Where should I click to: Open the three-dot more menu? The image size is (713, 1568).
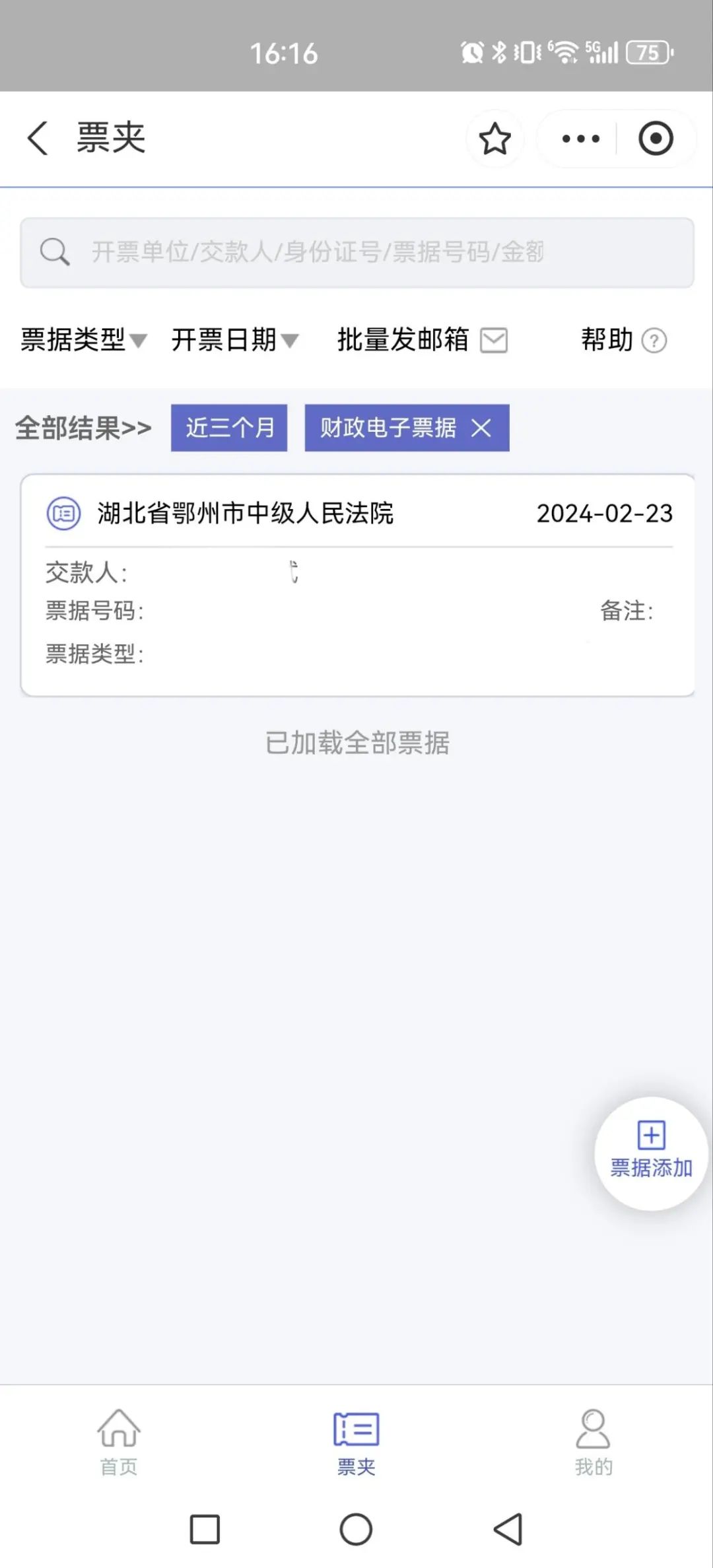(x=580, y=139)
